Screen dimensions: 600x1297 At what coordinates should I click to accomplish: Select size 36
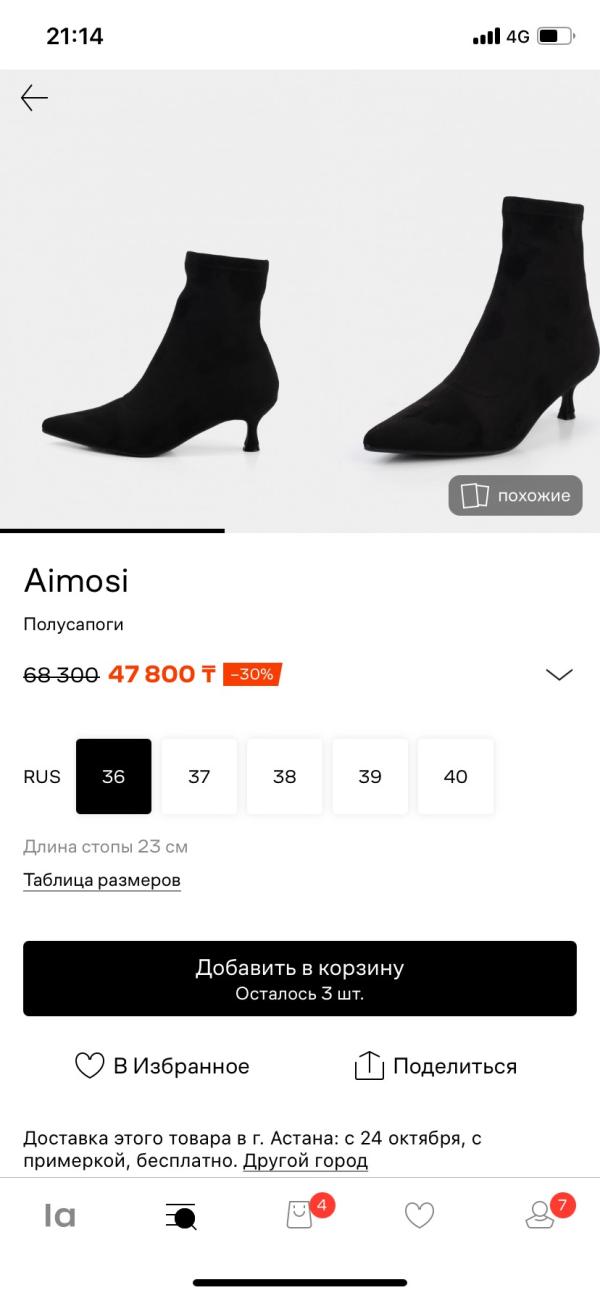tap(114, 776)
